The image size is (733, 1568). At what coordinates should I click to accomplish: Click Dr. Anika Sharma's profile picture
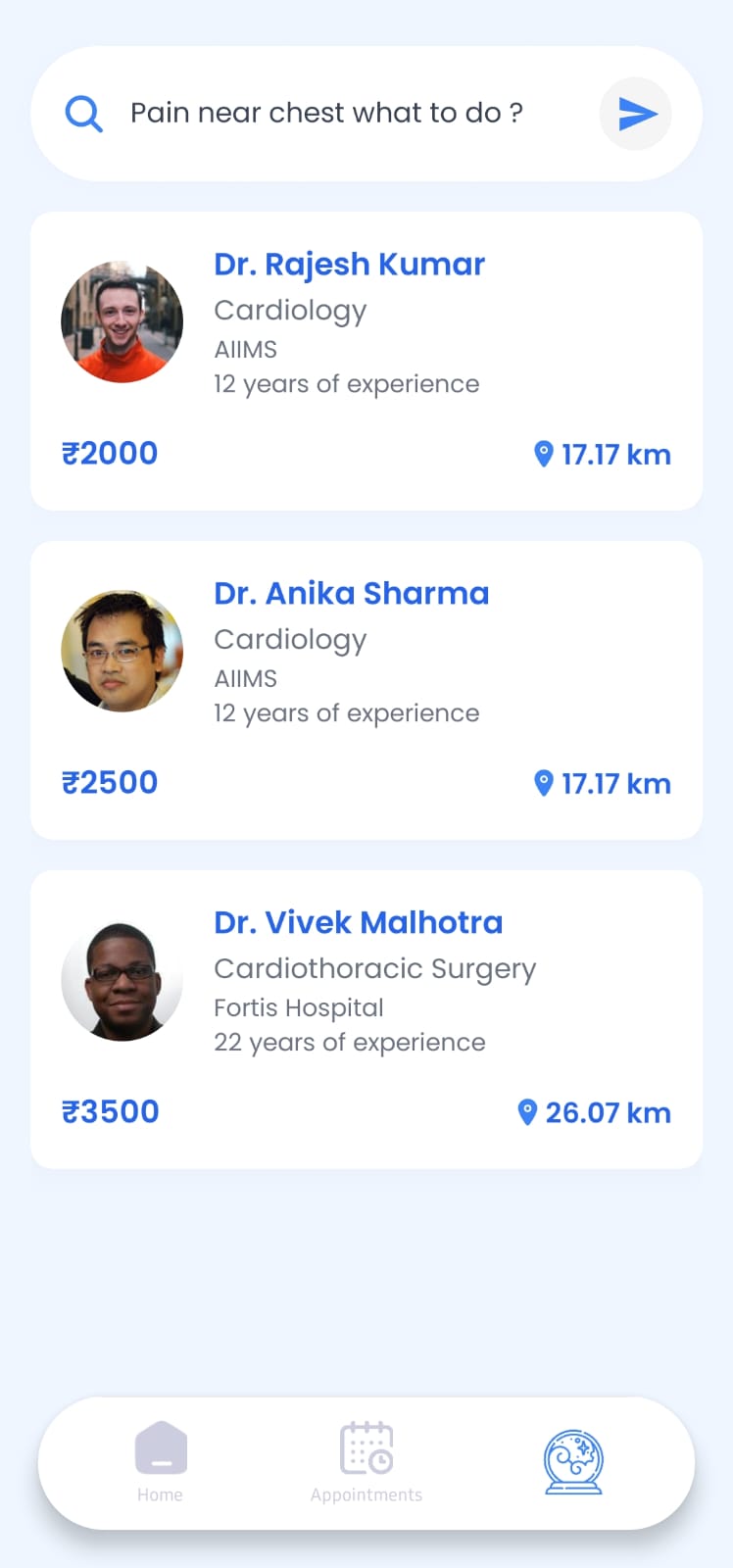click(x=122, y=650)
